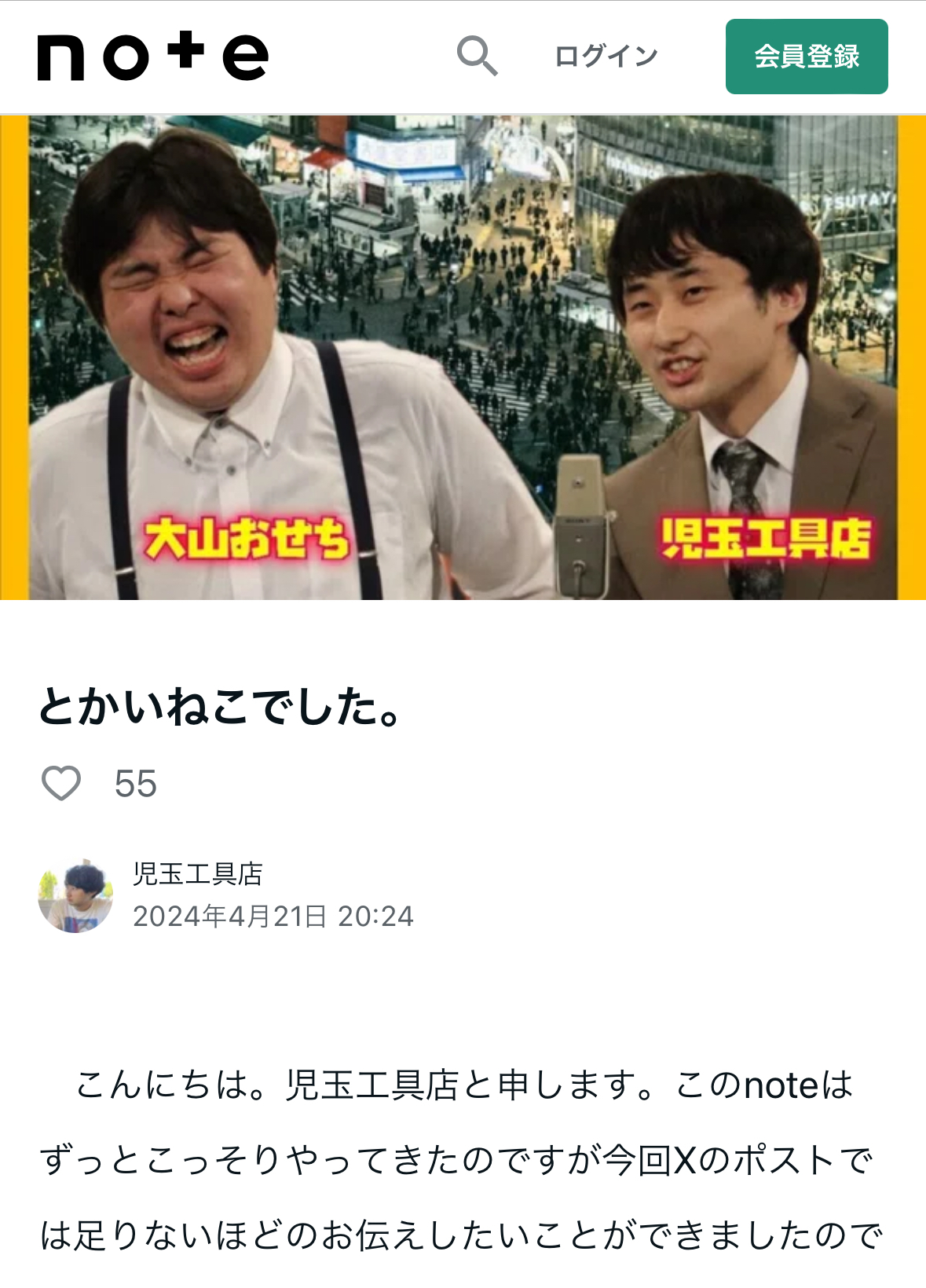Open the author name 児玉工具店
Viewport: 926px width, 1288px height.
pos(198,874)
